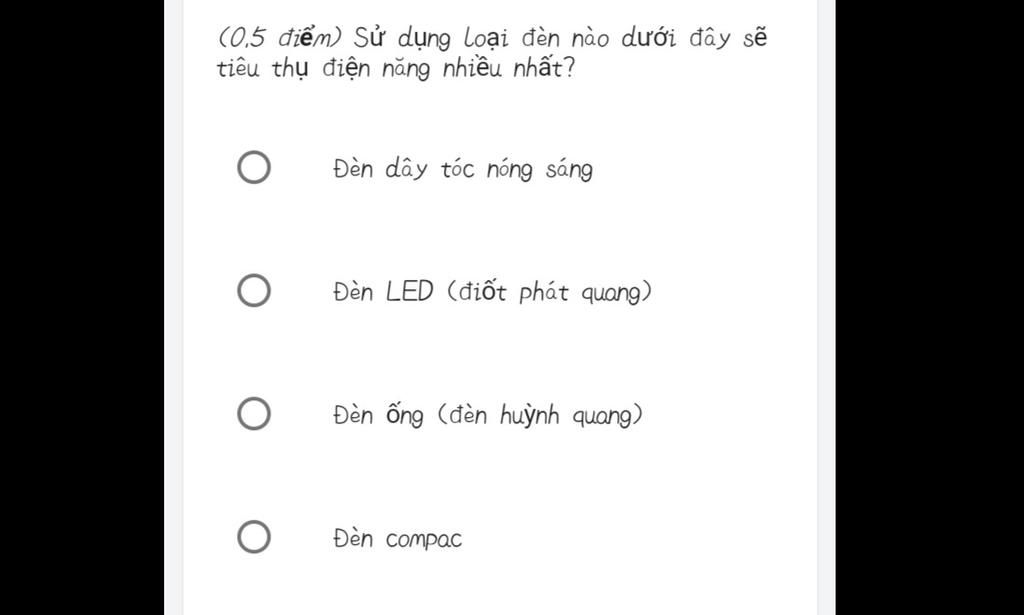1024x615 pixels.
Task: Choose the Đèn LED (điốt phát quang) option
Action: click(254, 292)
